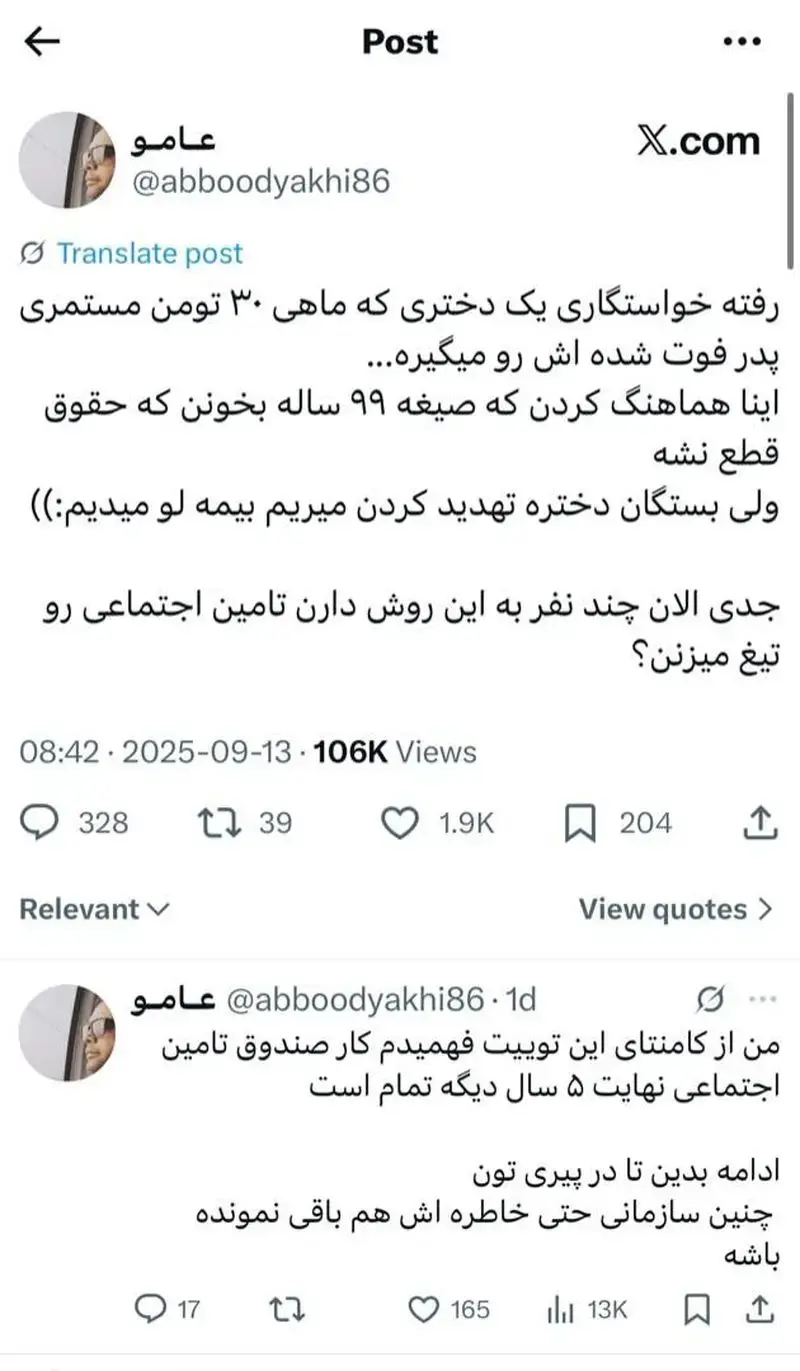The width and height of the screenshot is (800, 1371).
Task: Tap the Translate post link
Action: coord(148,253)
